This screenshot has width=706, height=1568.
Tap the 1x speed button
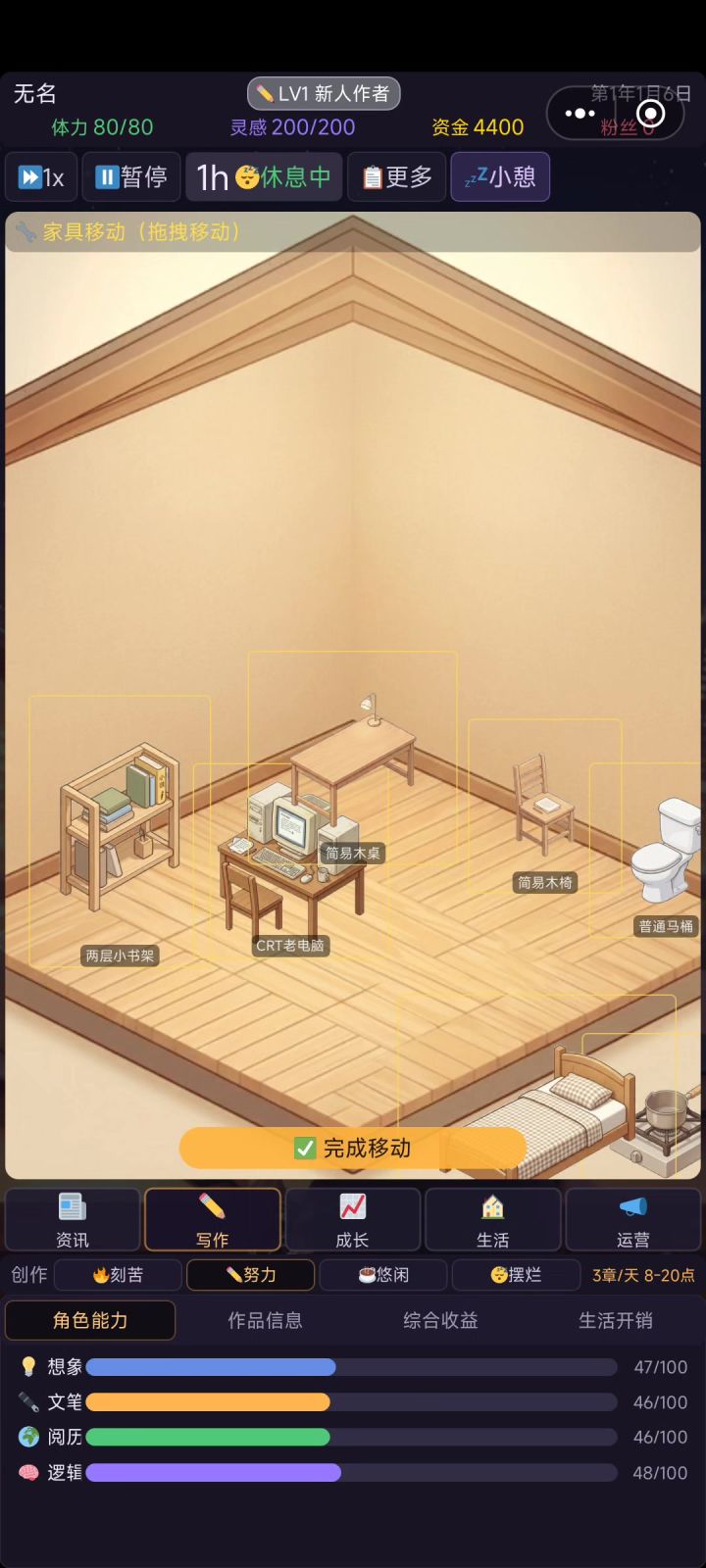41,177
